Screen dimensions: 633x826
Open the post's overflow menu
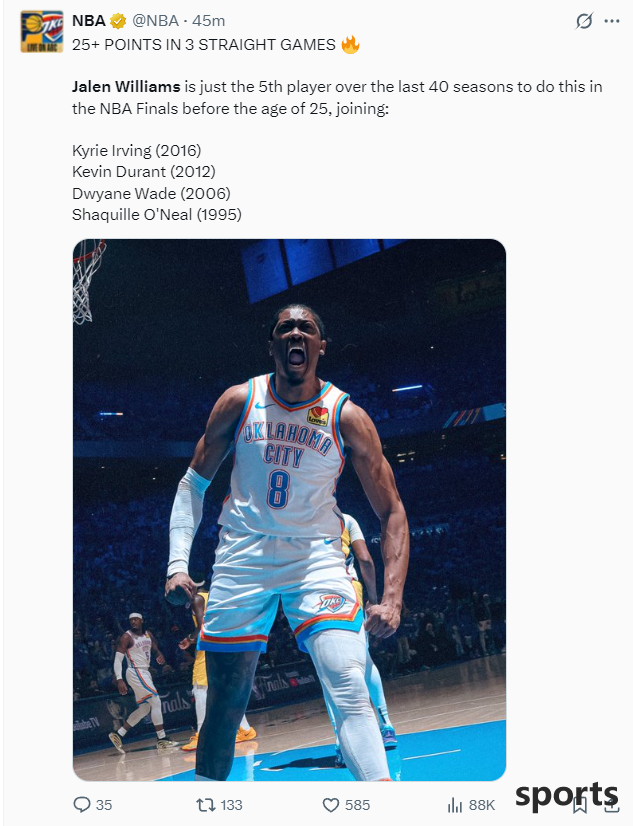tap(612, 21)
